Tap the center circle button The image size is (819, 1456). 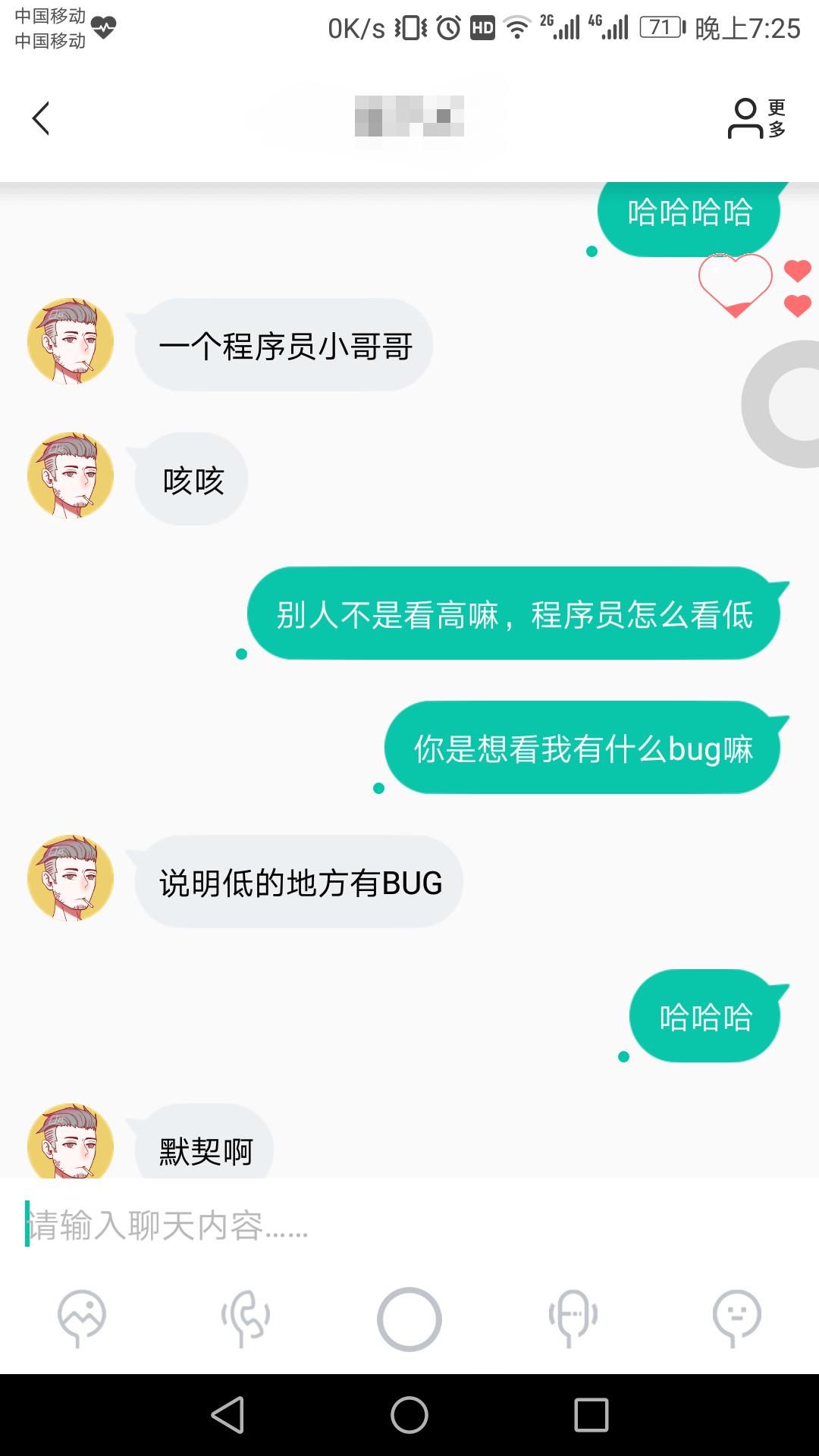(409, 1319)
